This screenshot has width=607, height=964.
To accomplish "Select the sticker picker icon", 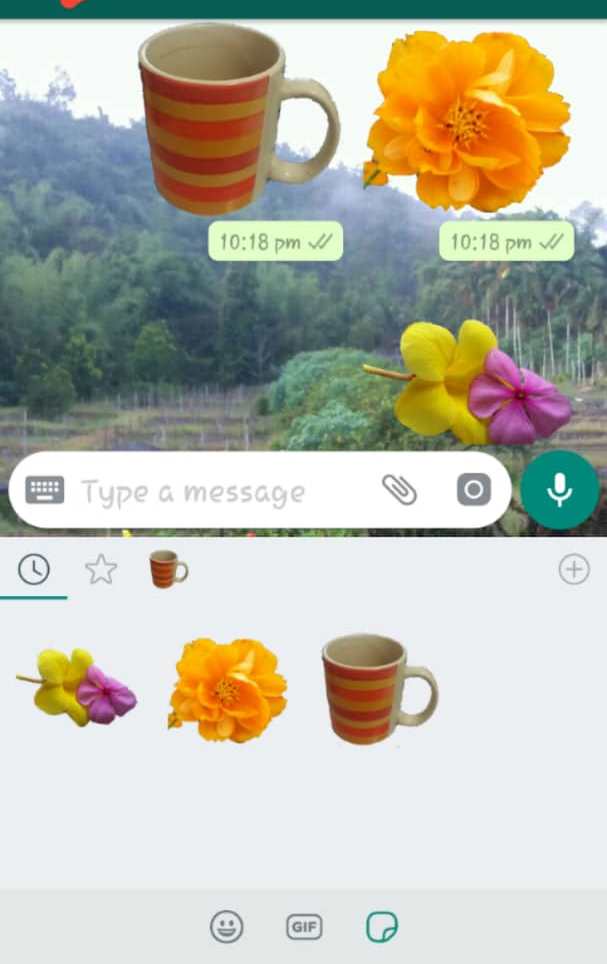I will click(381, 927).
